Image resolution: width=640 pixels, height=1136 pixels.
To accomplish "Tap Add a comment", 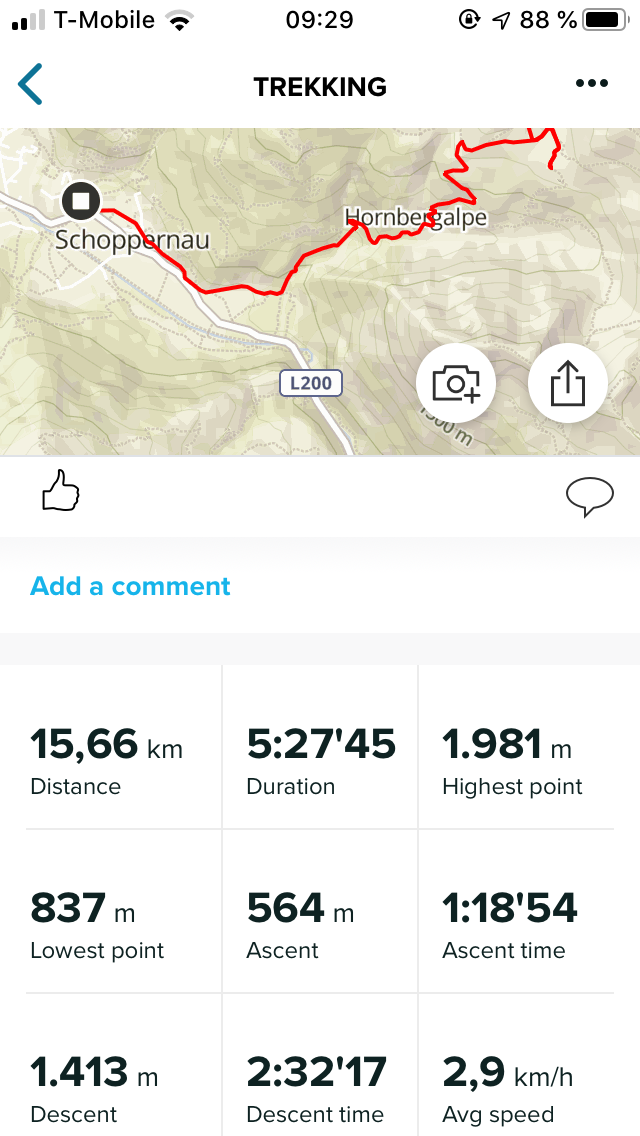I will click(x=130, y=586).
